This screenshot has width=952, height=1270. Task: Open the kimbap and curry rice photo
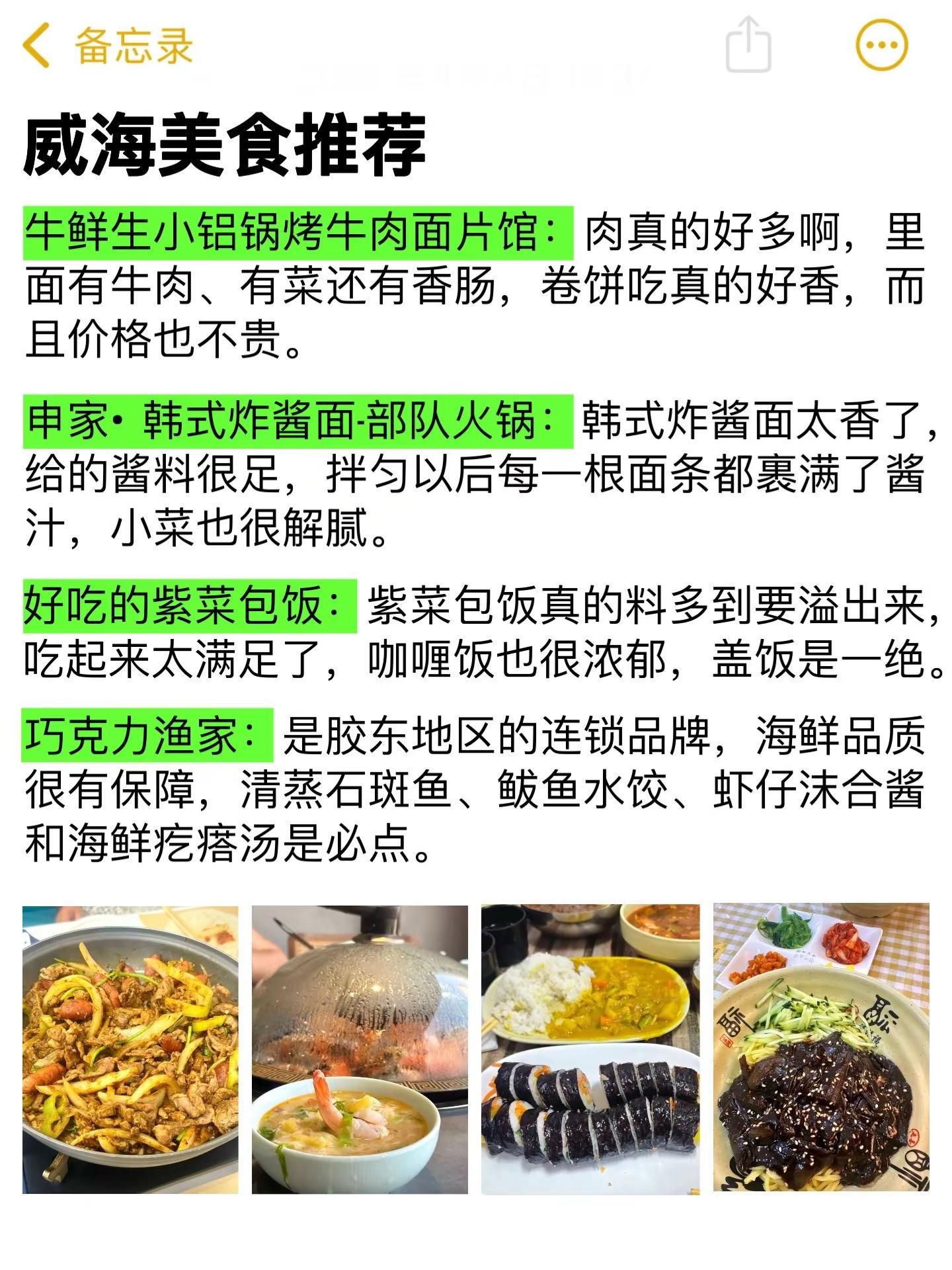coord(590,1050)
